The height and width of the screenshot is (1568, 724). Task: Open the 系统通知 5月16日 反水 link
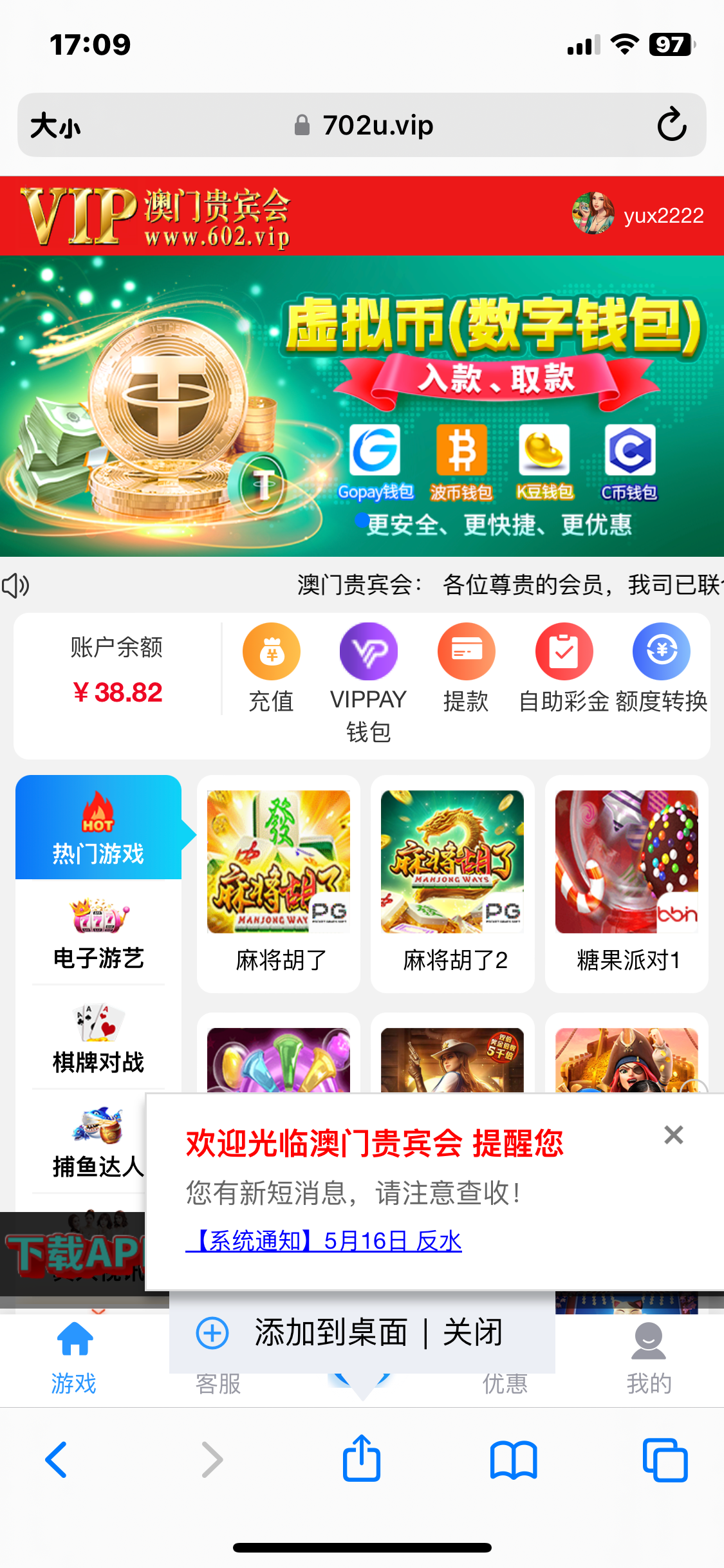coord(324,1240)
